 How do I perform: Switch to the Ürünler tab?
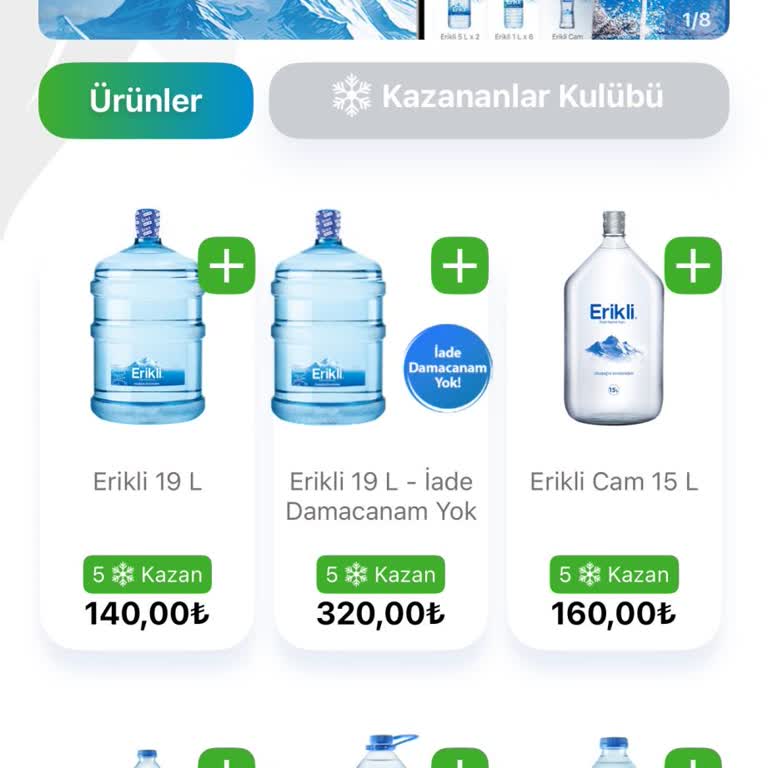pos(145,100)
